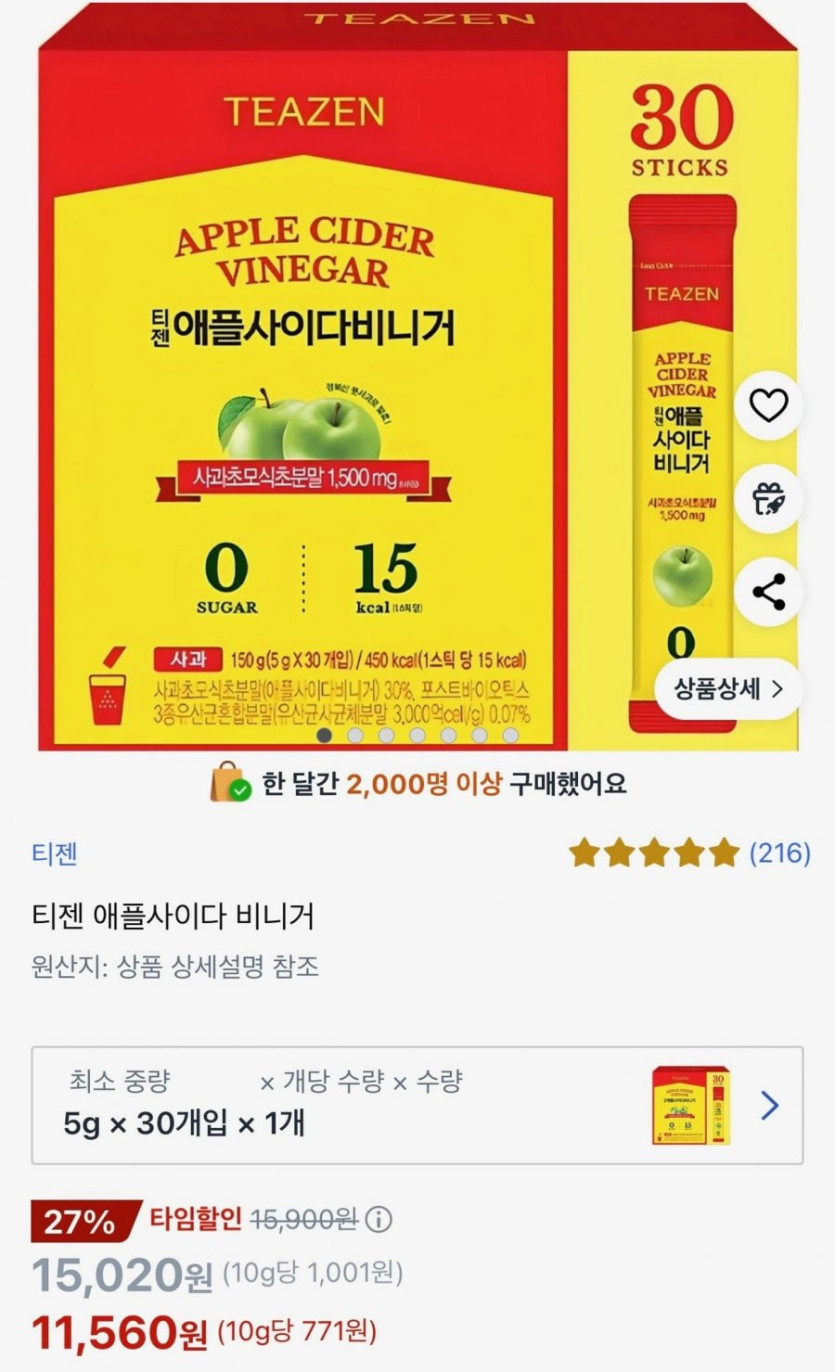Tap the info icon next to 15,900원

tap(379, 1219)
